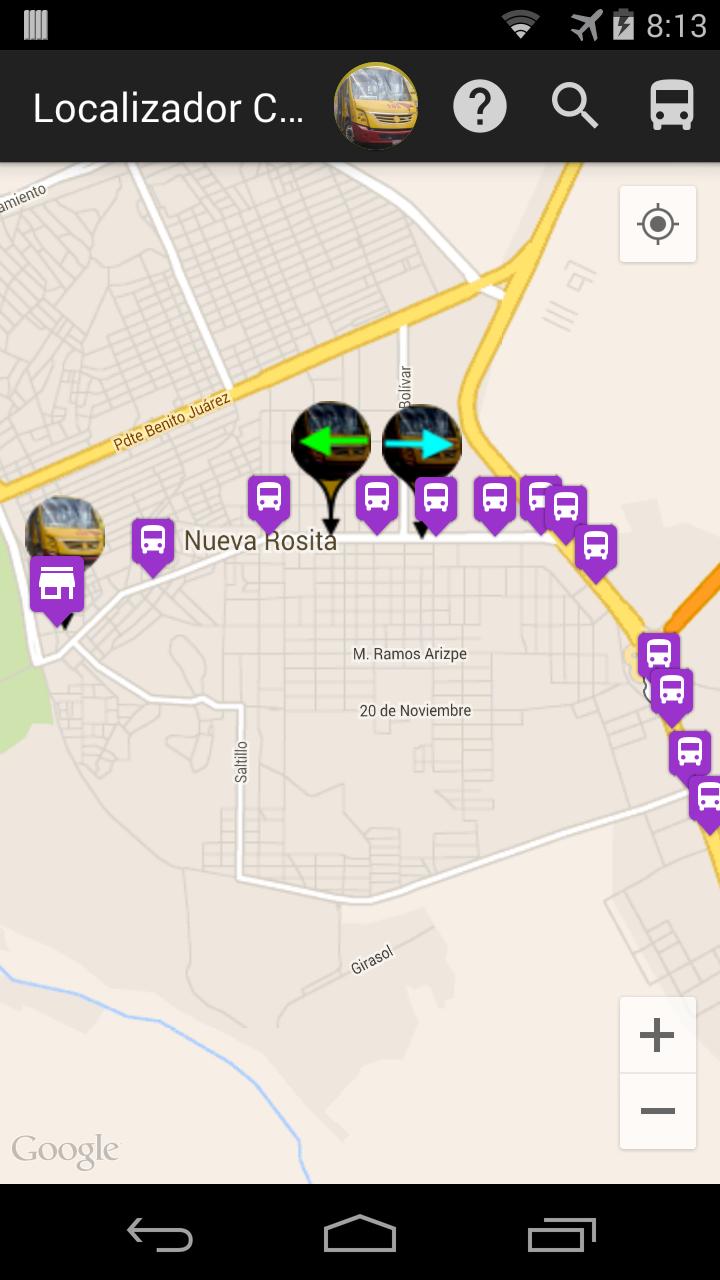Tap the purple store marker

(x=57, y=585)
